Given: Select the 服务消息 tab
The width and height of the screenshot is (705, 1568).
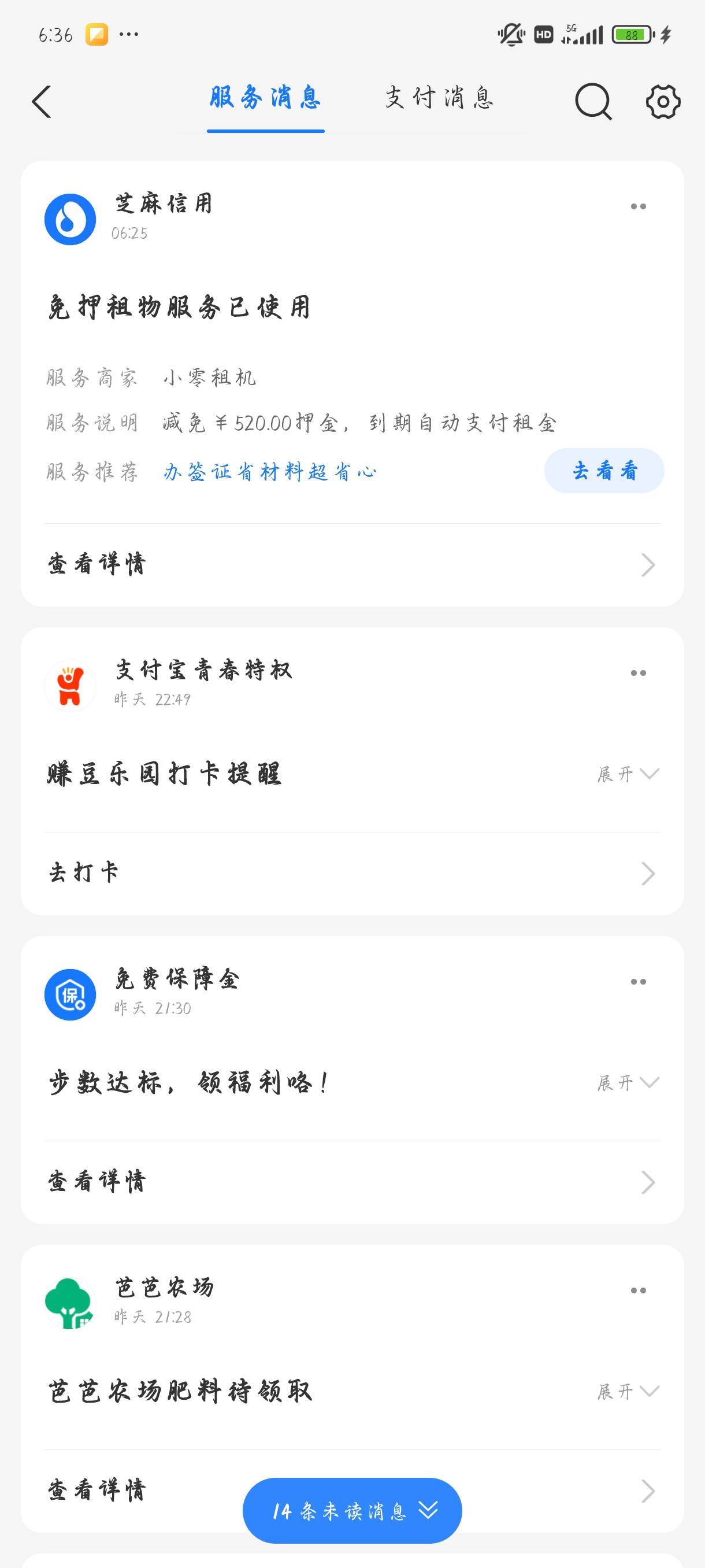Looking at the screenshot, I should pyautogui.click(x=265, y=98).
